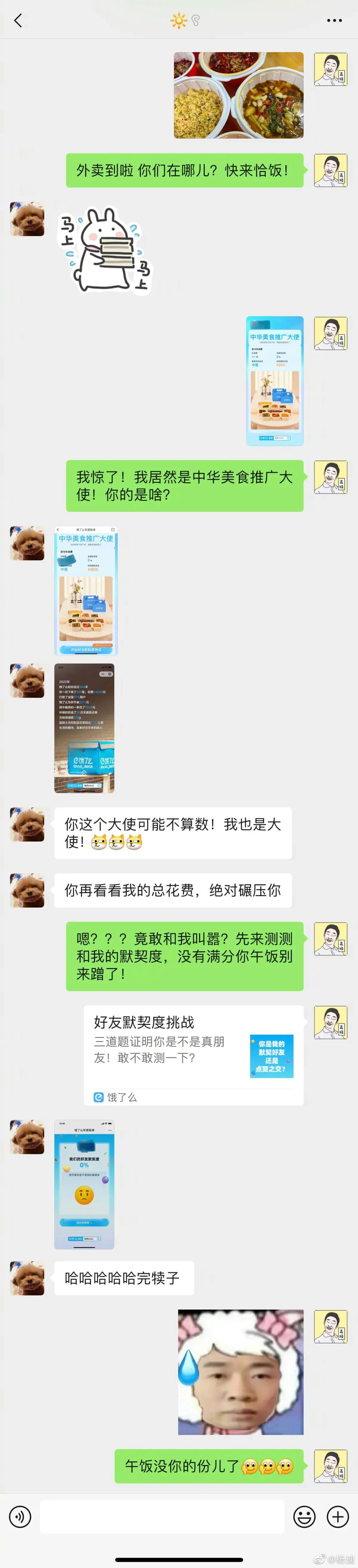Switch to voice message input

[x=20, y=1516]
